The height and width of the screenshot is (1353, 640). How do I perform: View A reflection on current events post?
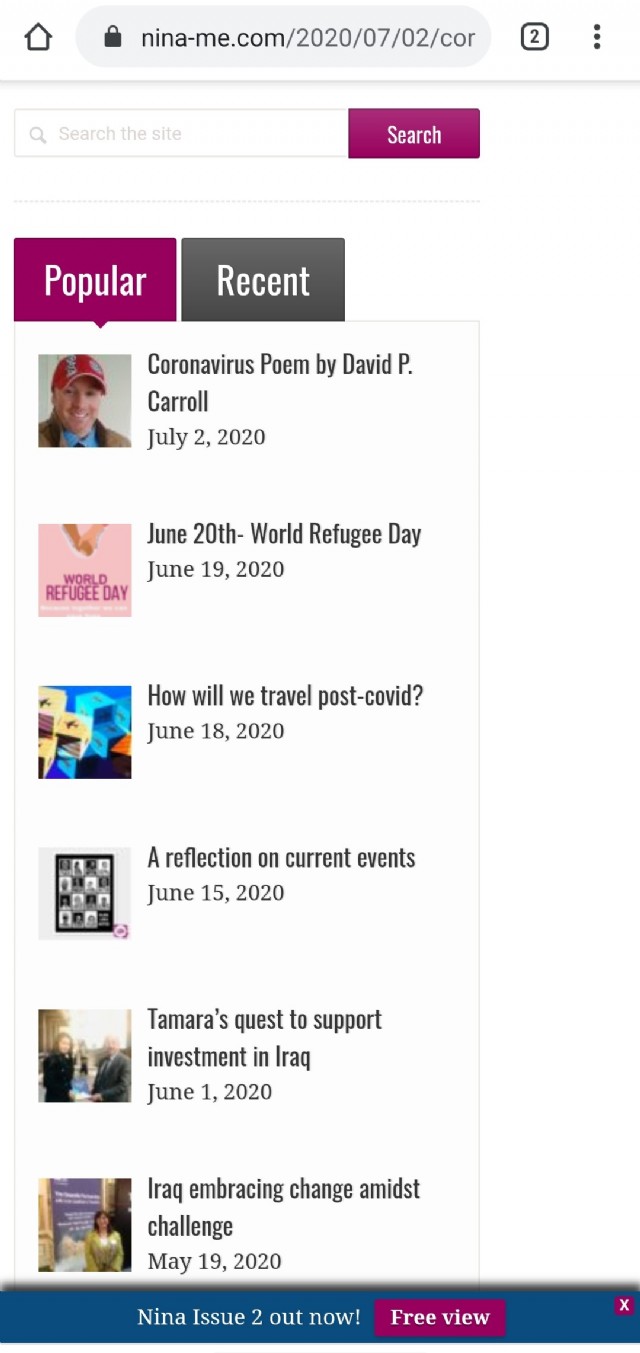[281, 858]
